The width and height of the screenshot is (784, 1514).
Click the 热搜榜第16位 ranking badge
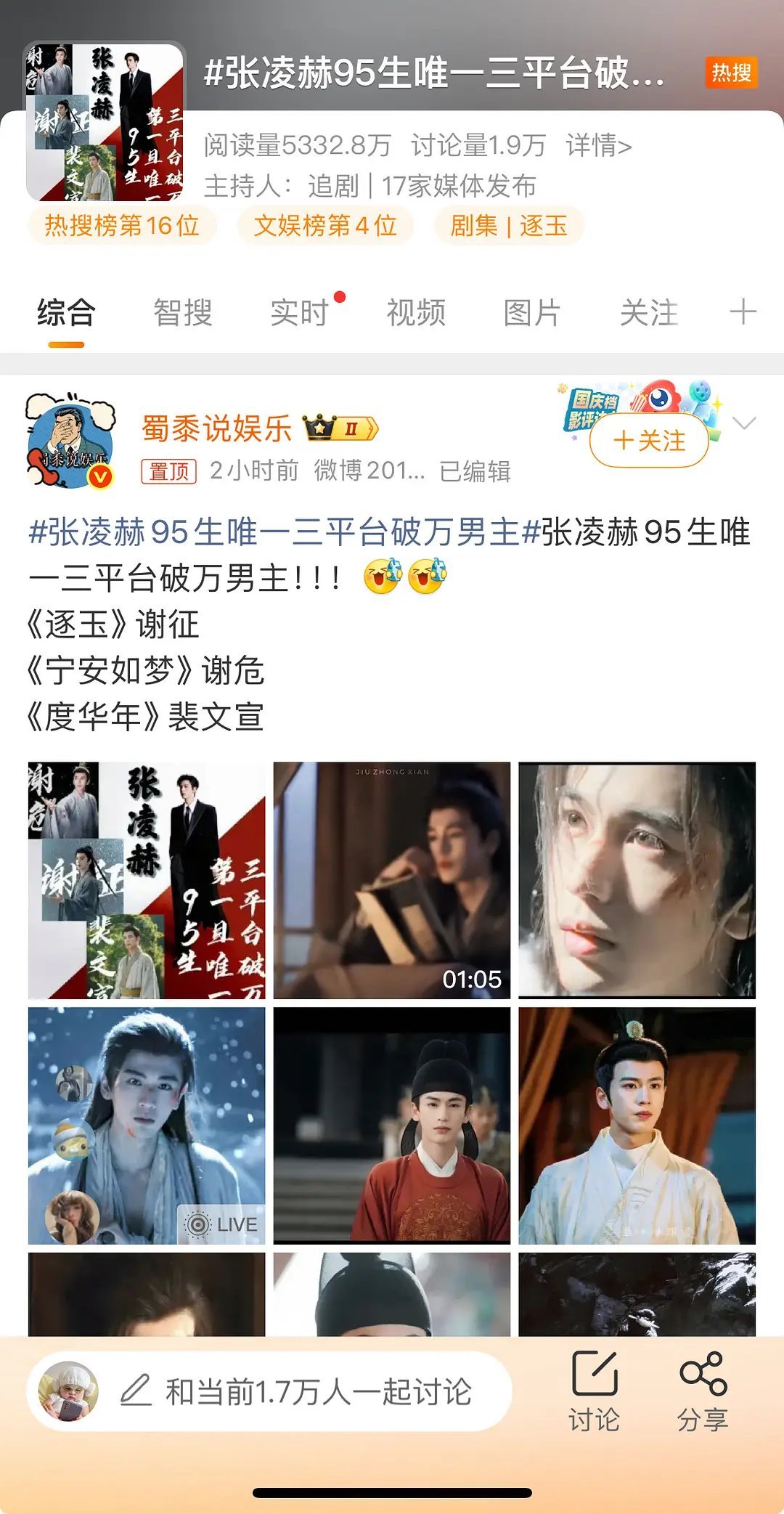tap(120, 225)
